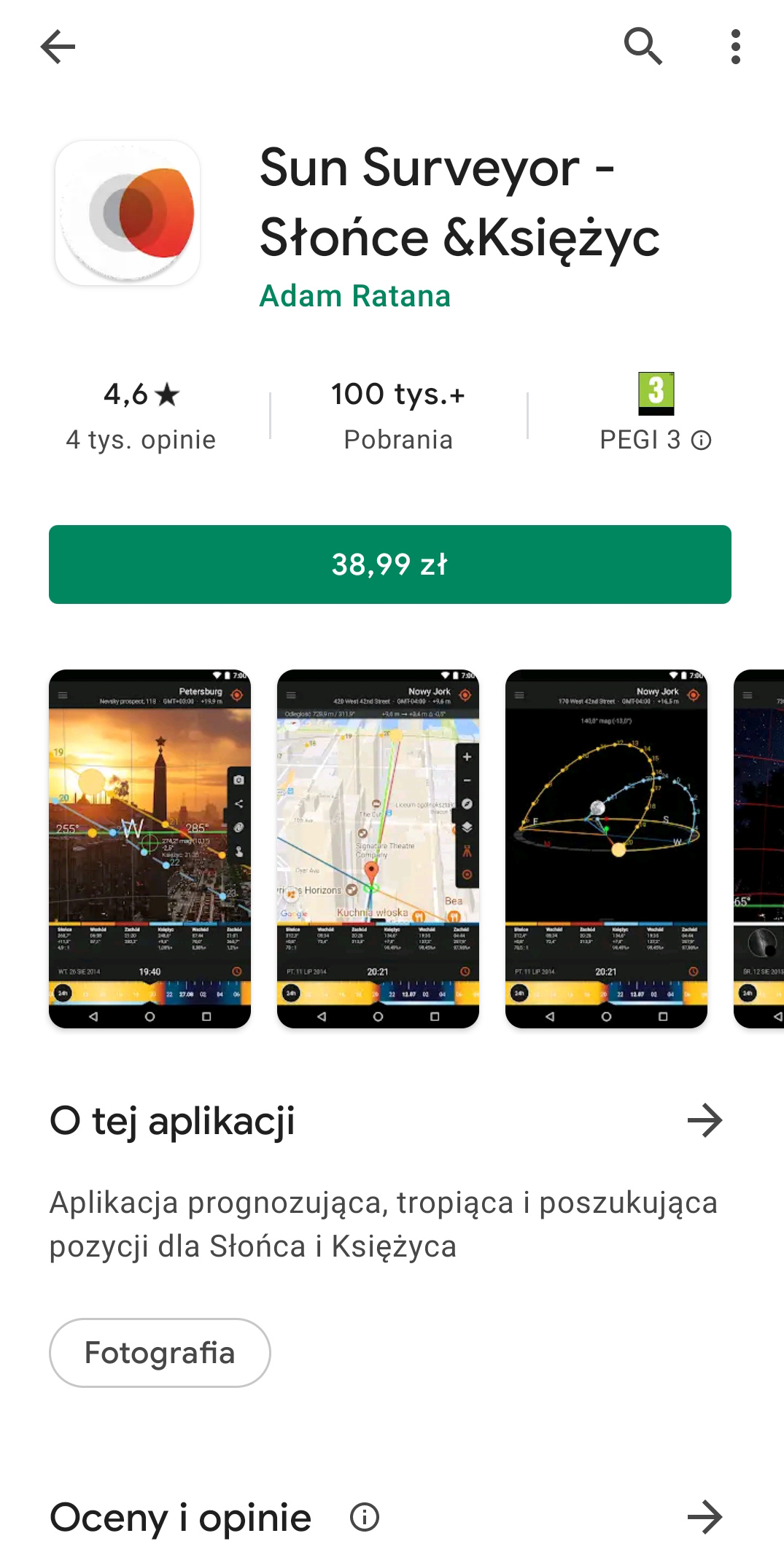The image size is (784, 1552).
Task: Open the Nowy Jork map screenshot
Action: click(x=378, y=849)
